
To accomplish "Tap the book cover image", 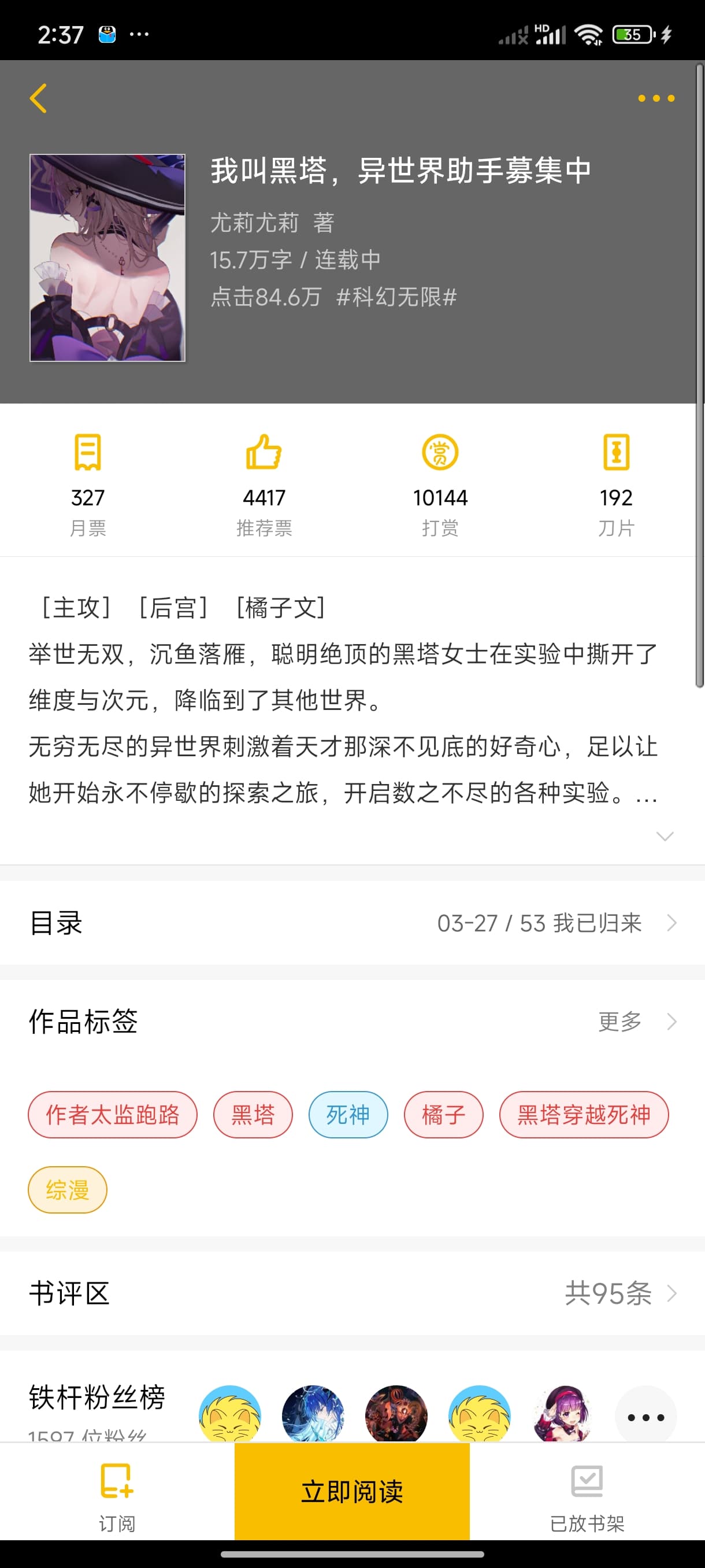I will (x=107, y=257).
